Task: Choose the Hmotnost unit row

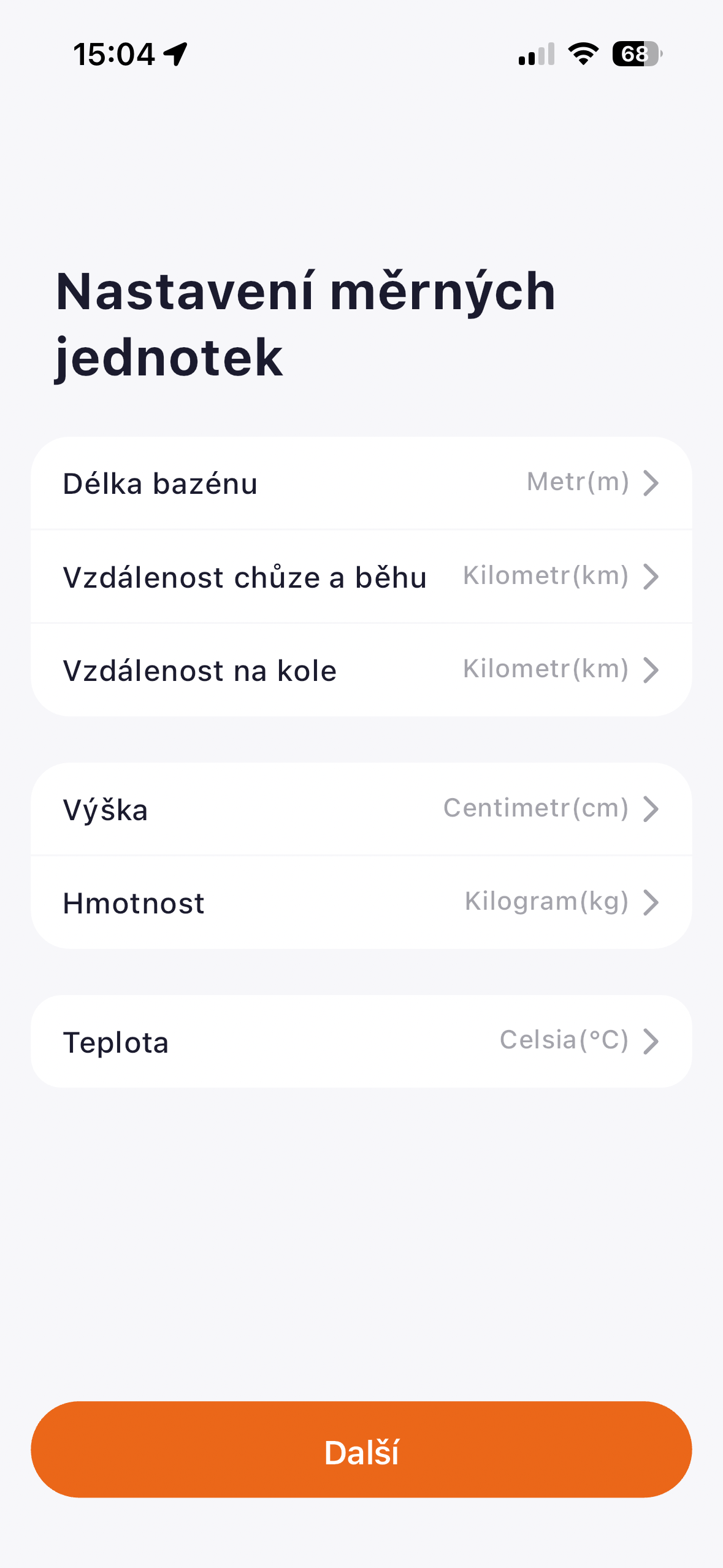Action: click(x=361, y=902)
